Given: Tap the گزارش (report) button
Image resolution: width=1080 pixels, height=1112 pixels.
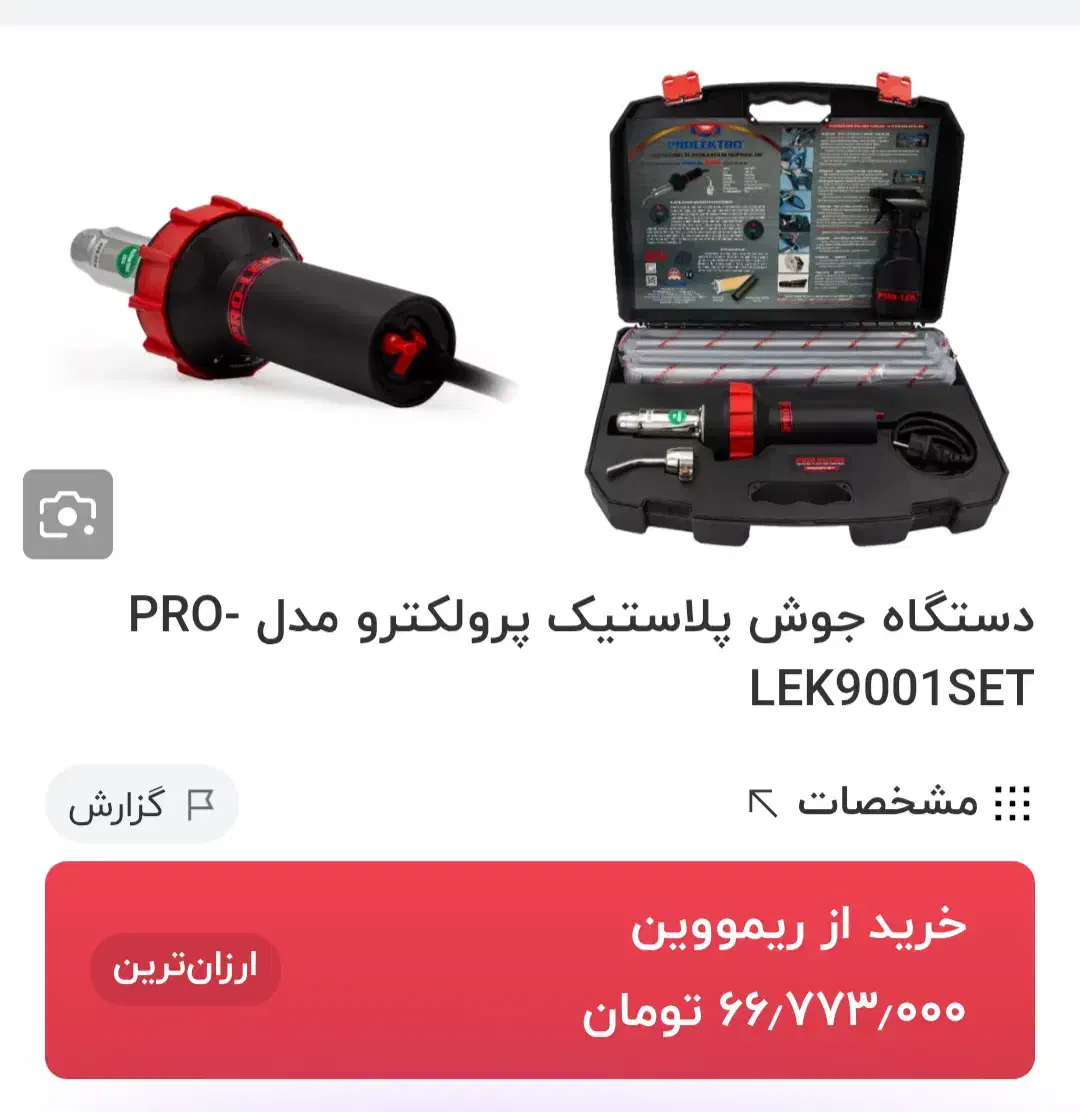Looking at the screenshot, I should pos(140,804).
